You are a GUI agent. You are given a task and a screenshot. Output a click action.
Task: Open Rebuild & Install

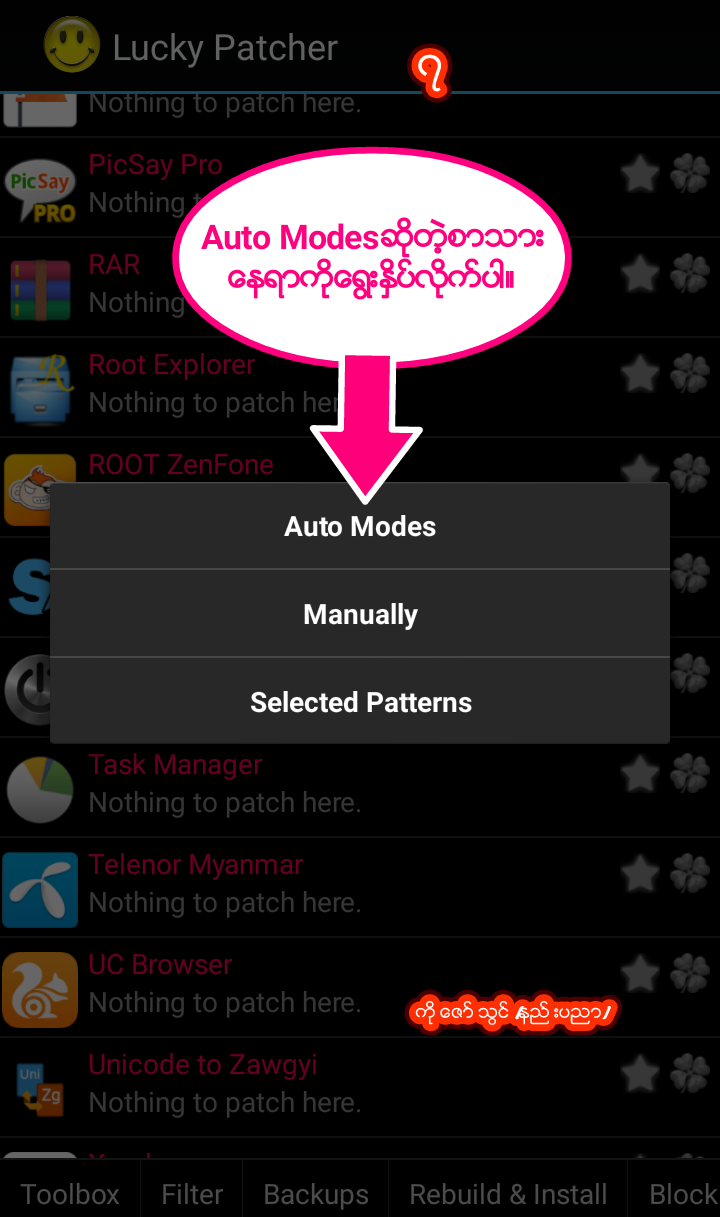pyautogui.click(x=508, y=1194)
